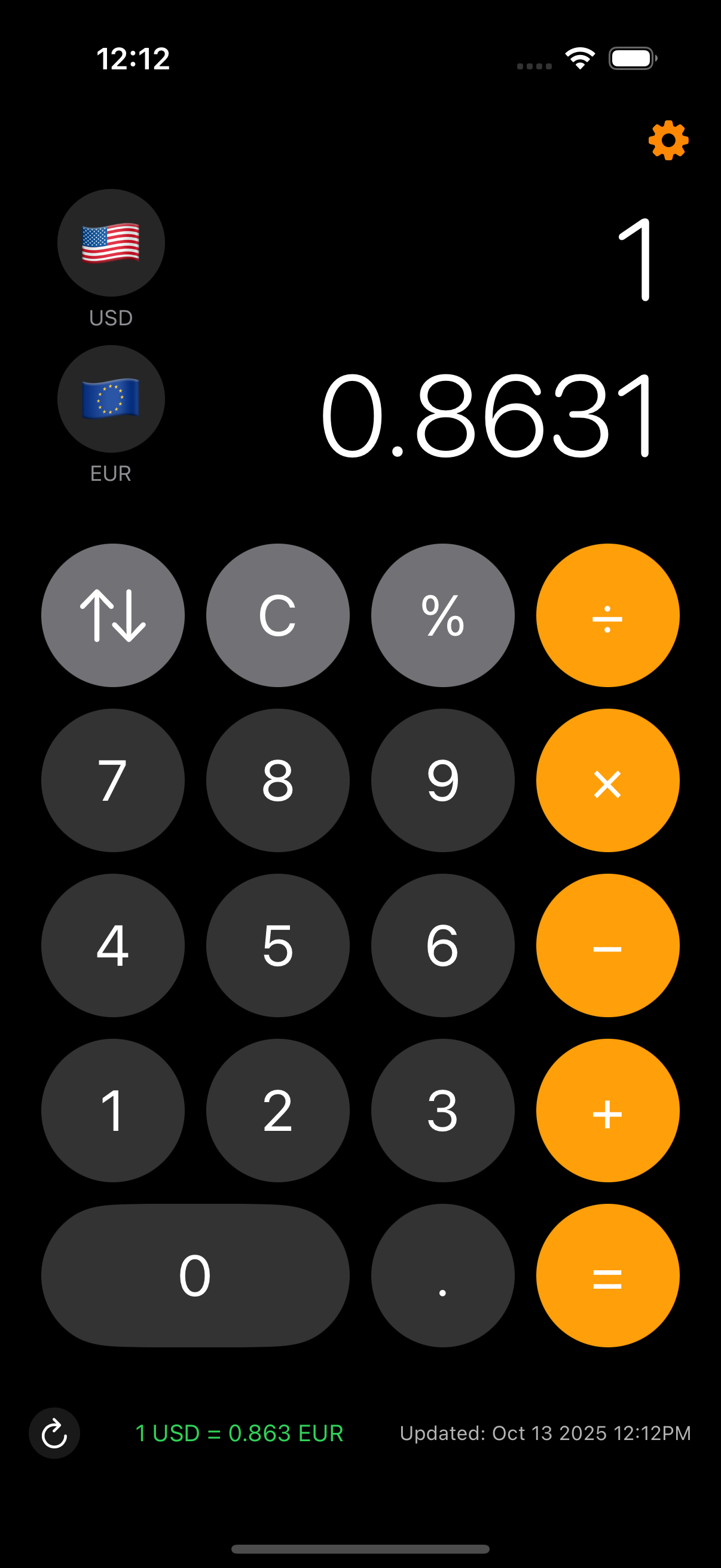This screenshot has width=721, height=1568.
Task: Change the EUR target currency
Action: [111, 399]
